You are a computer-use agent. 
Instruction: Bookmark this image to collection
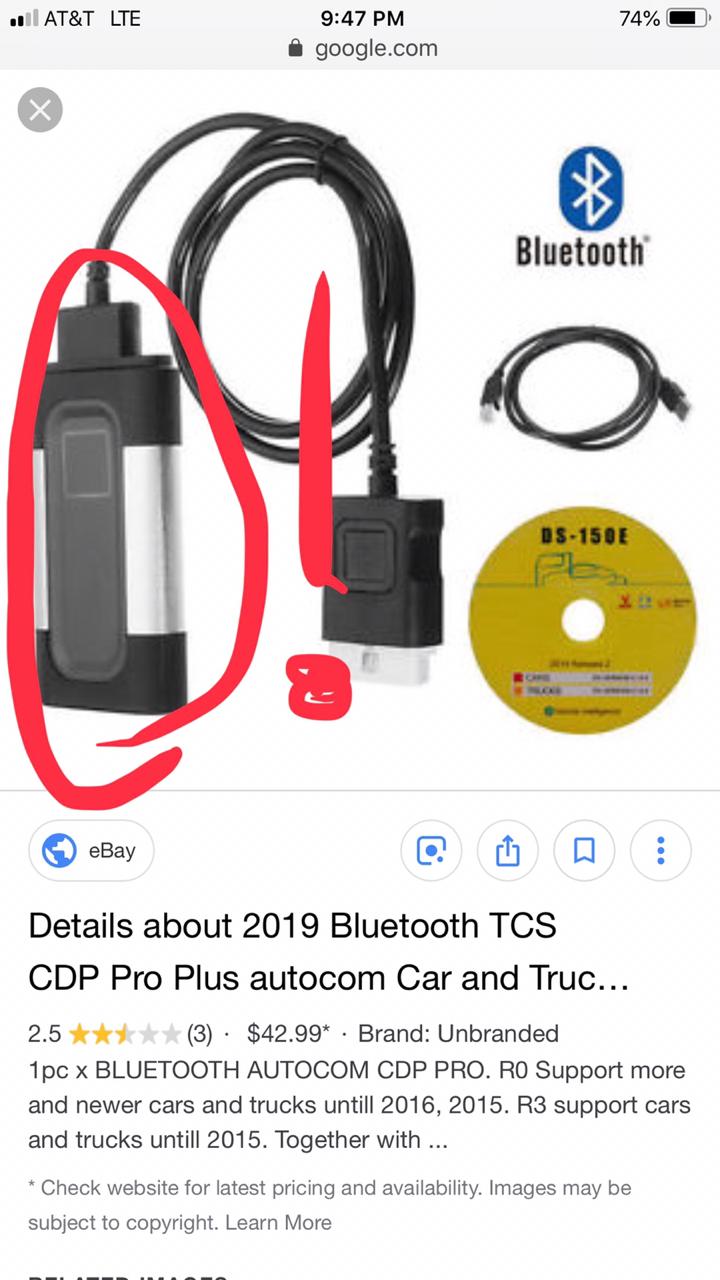click(584, 851)
